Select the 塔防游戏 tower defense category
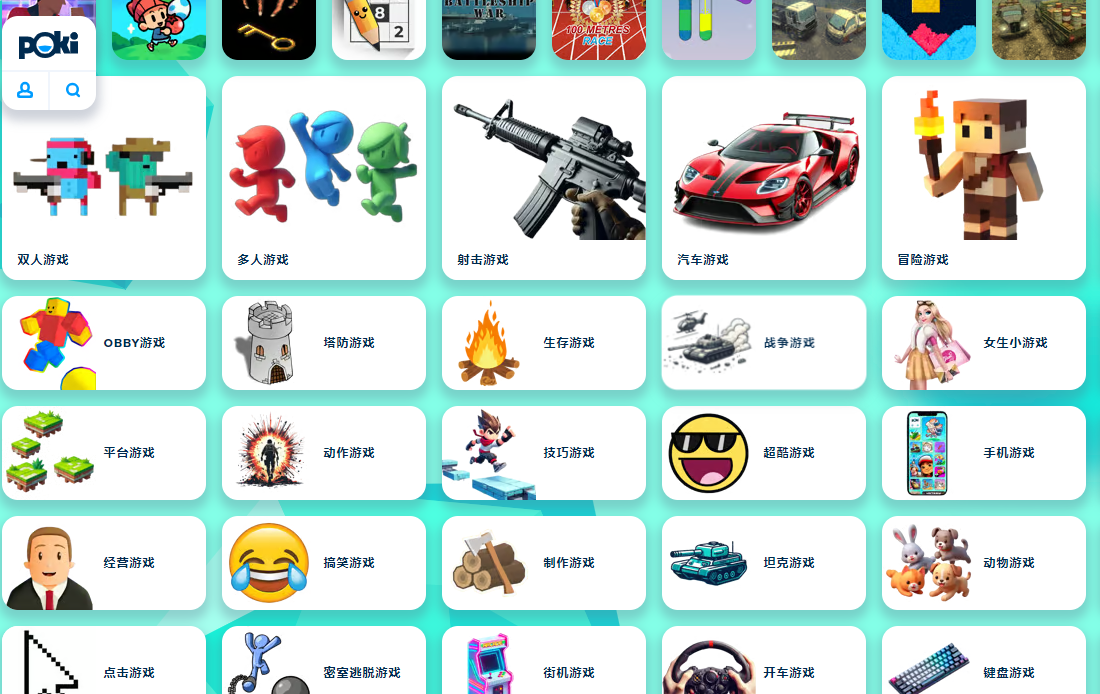Viewport: 1100px width, 694px height. pyautogui.click(x=324, y=343)
